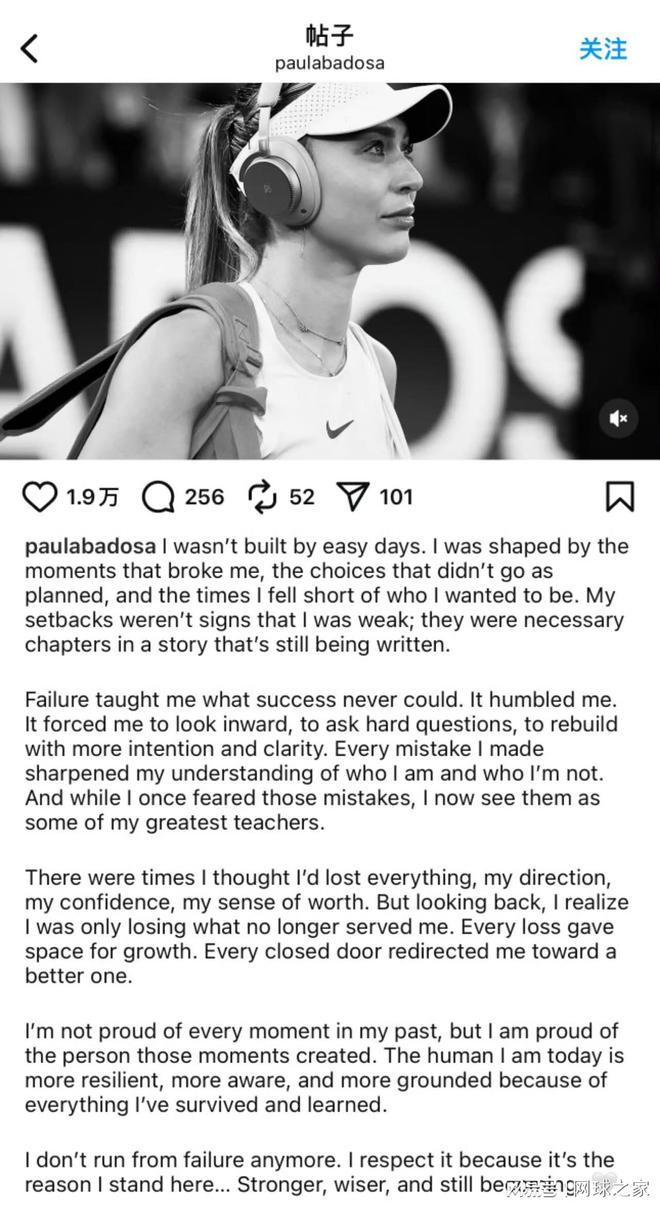Like the post with the heart icon
The width and height of the screenshot is (660, 1206).
pos(39,497)
